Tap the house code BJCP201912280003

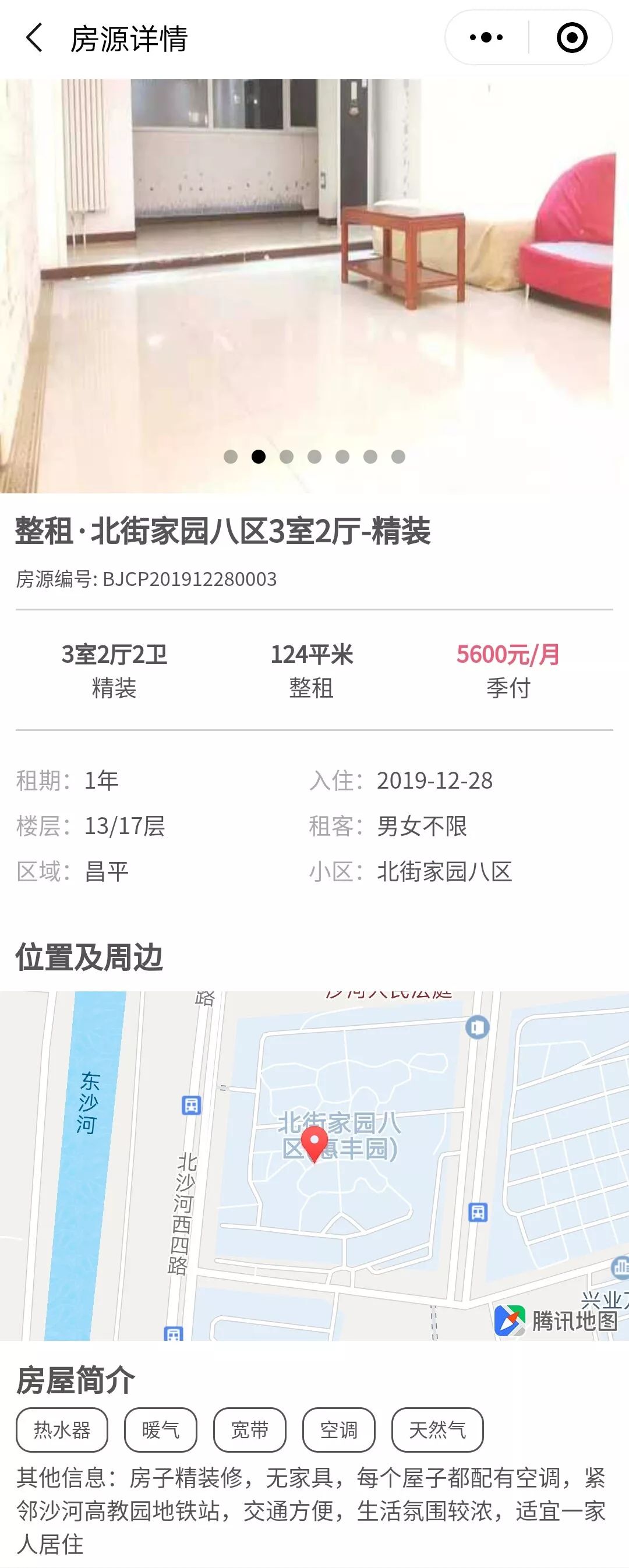(x=146, y=581)
